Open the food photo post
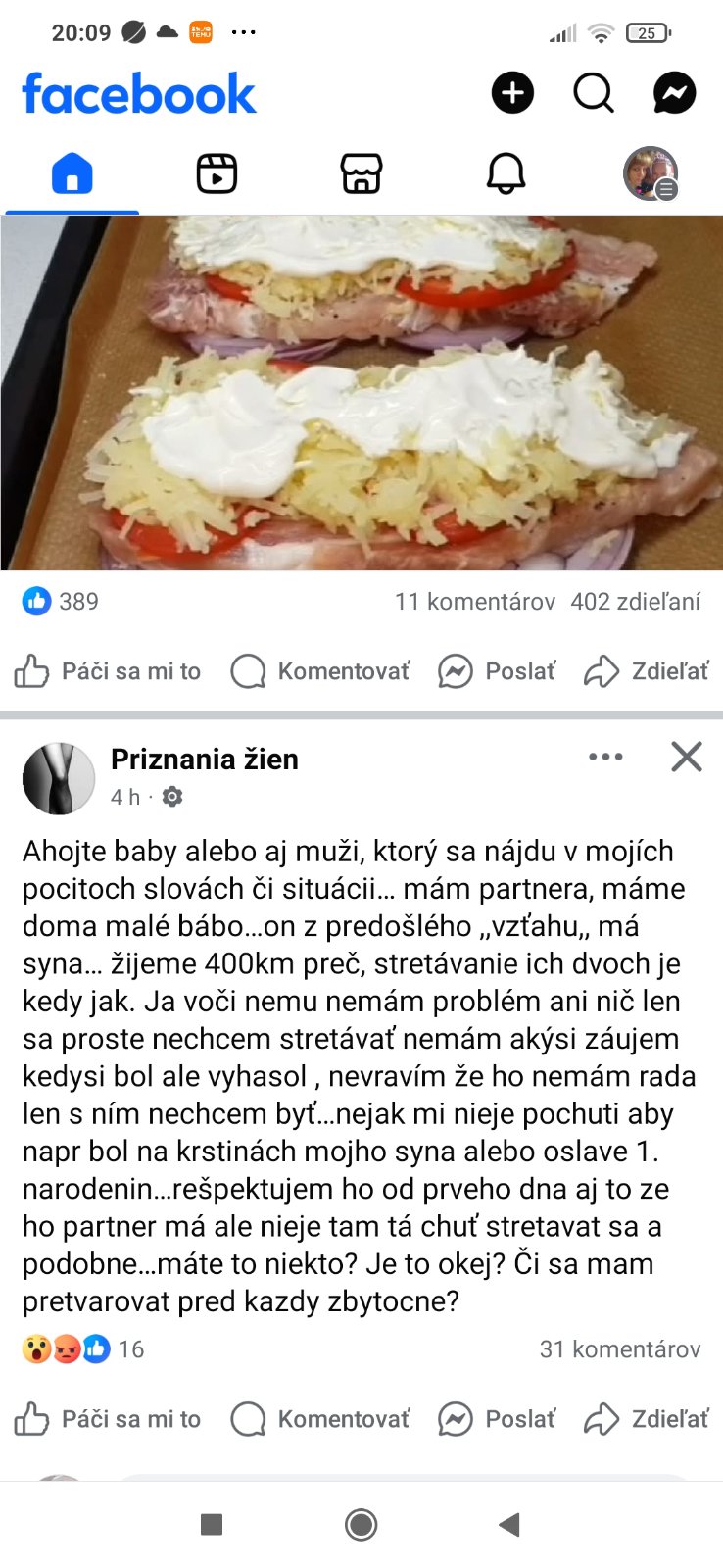The image size is (723, 1568). (x=361, y=392)
